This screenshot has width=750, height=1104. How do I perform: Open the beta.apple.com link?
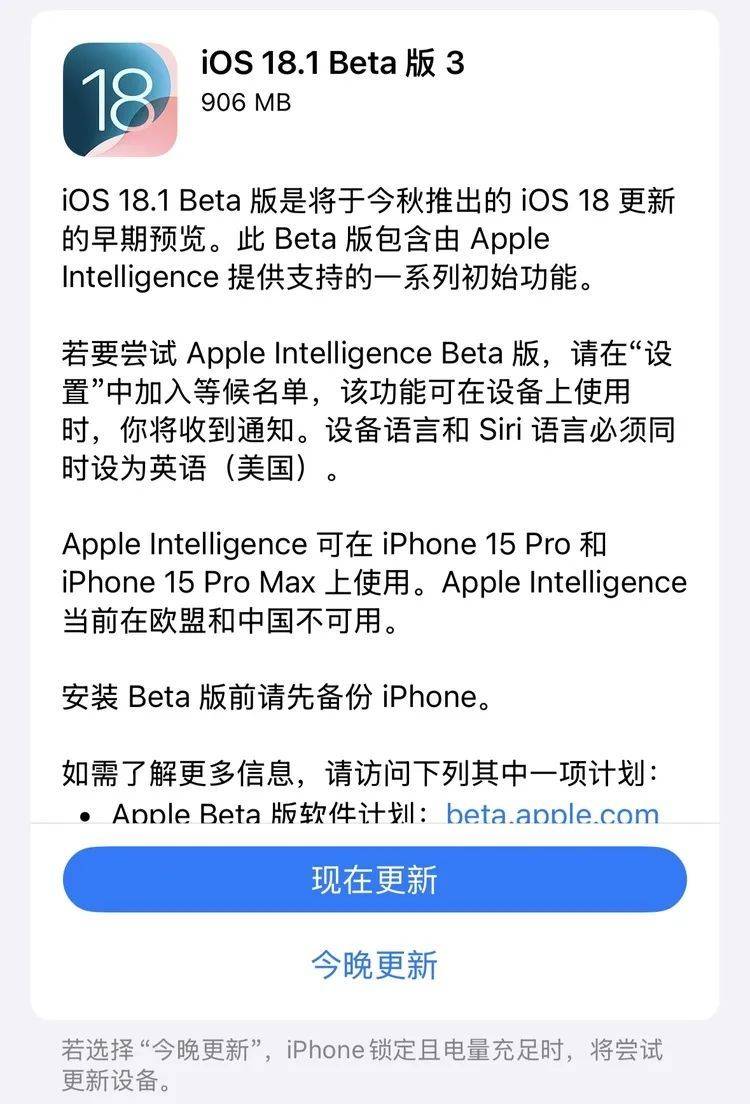tap(552, 814)
